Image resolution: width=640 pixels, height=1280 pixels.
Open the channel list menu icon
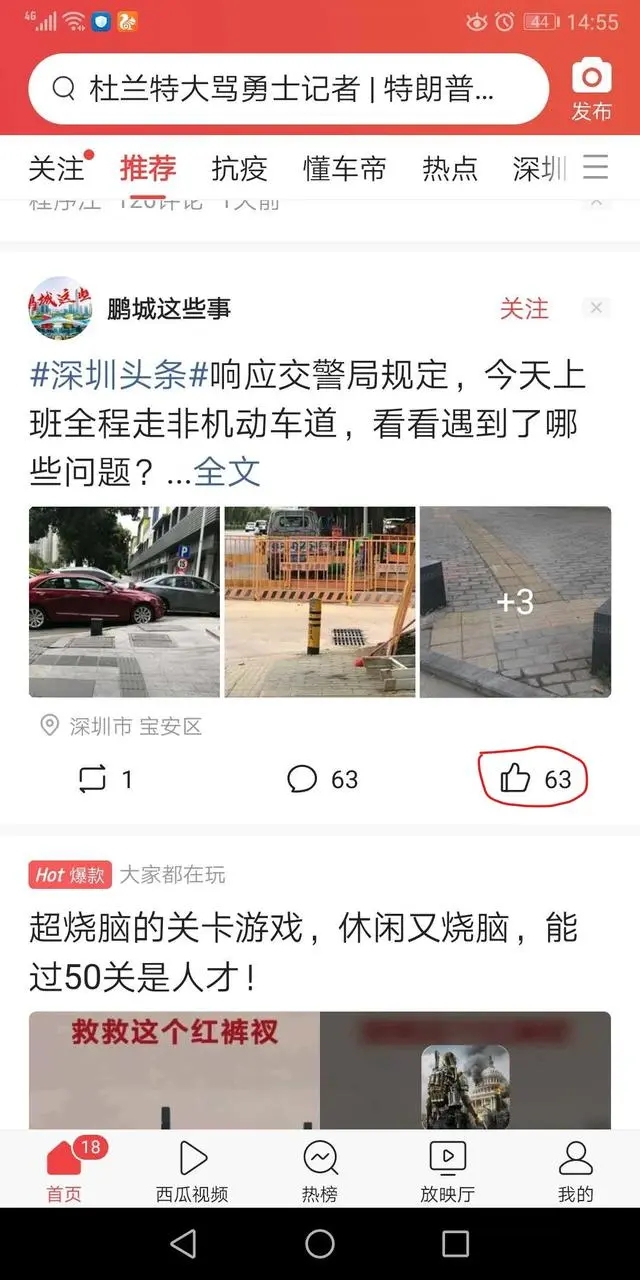click(x=596, y=167)
